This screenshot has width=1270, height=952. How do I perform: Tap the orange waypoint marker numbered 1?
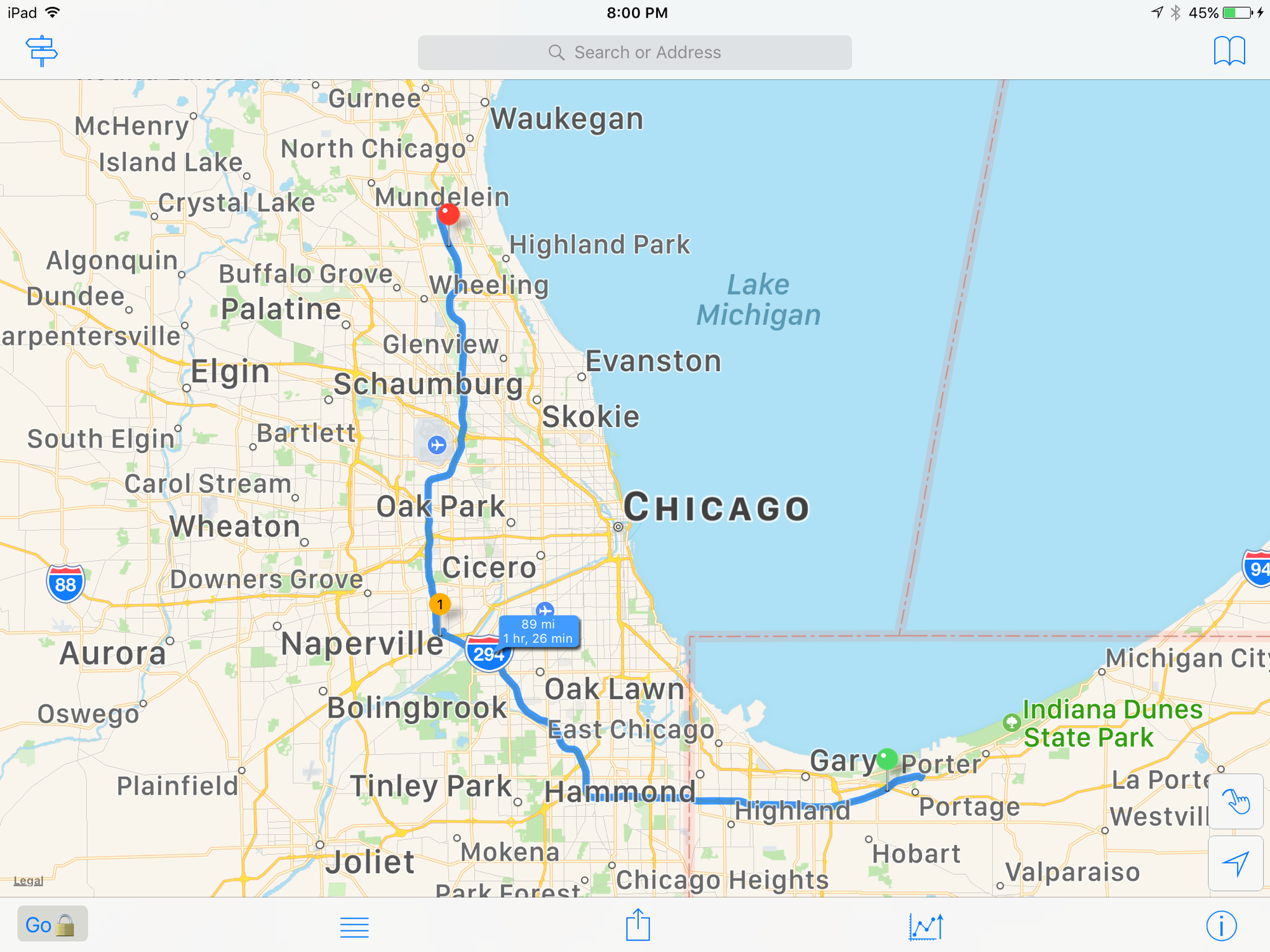(439, 604)
